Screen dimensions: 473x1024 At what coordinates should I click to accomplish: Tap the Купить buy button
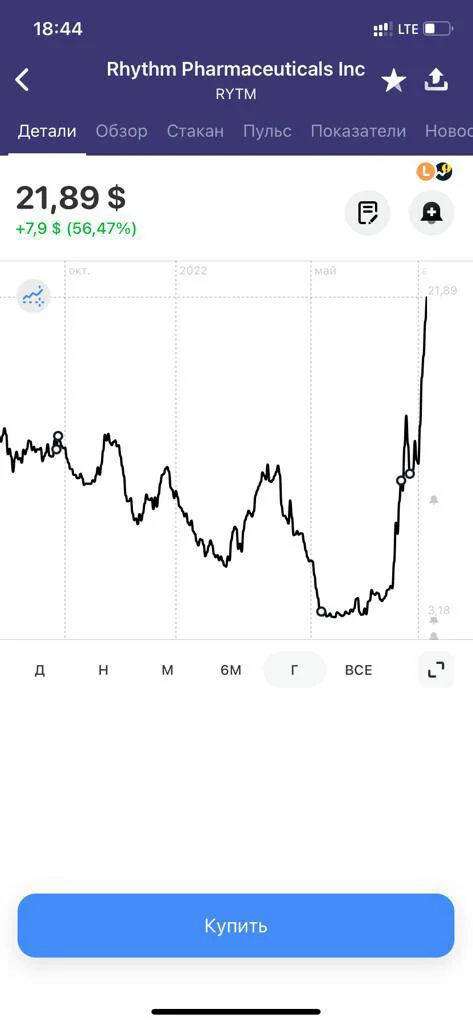coord(236,925)
